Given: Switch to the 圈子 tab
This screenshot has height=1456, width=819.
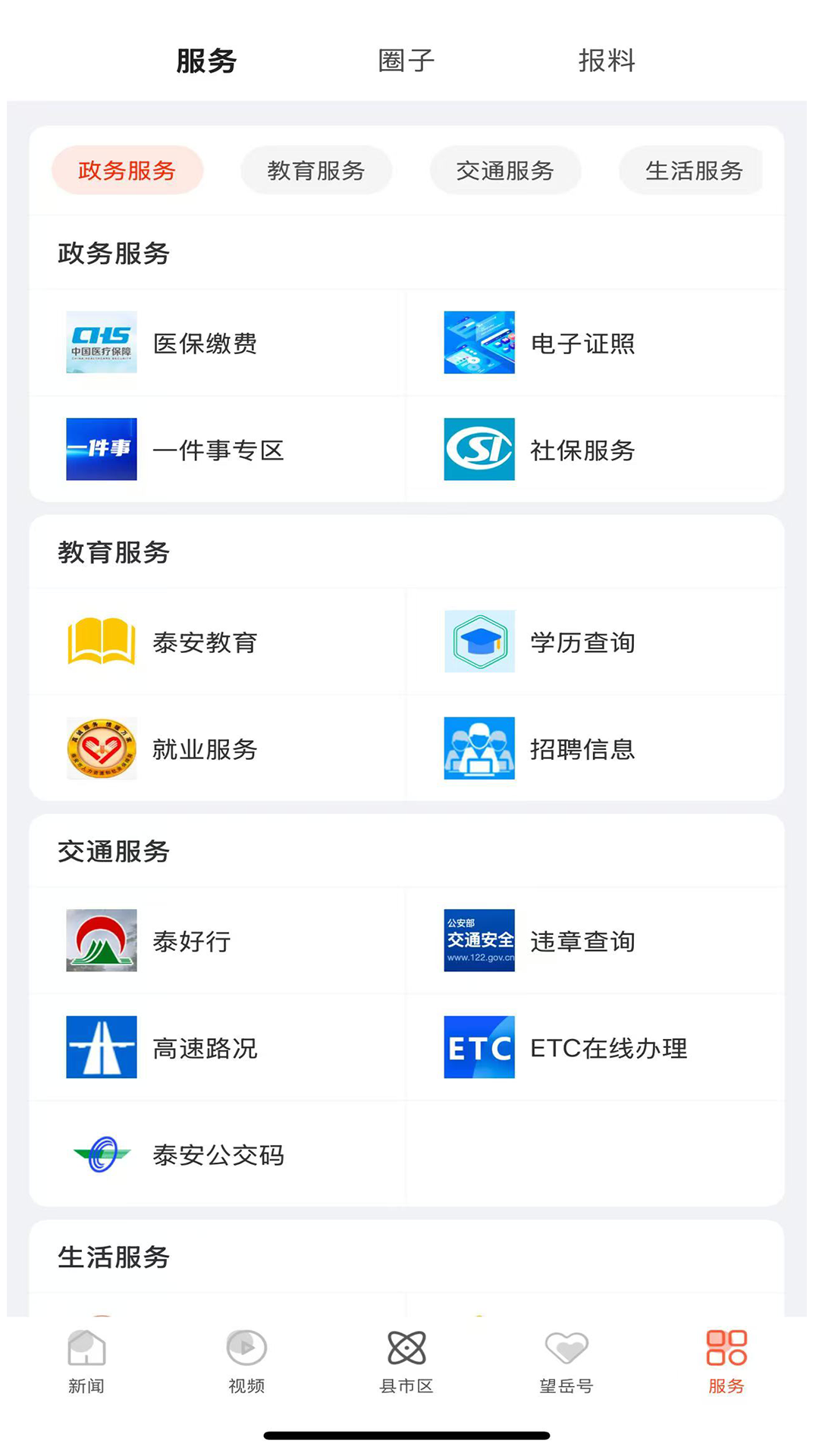Looking at the screenshot, I should pos(405,61).
